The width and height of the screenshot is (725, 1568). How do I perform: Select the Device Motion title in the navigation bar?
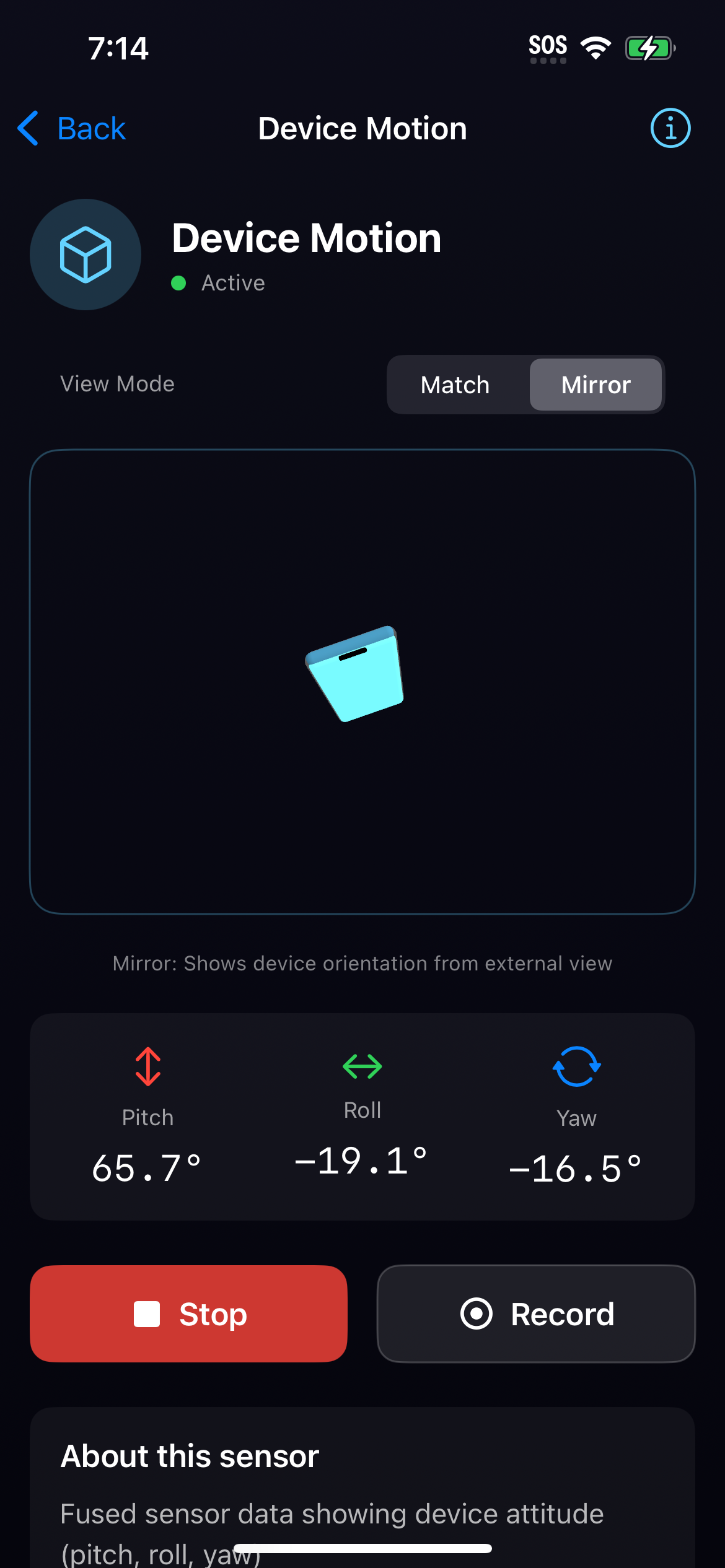click(362, 128)
